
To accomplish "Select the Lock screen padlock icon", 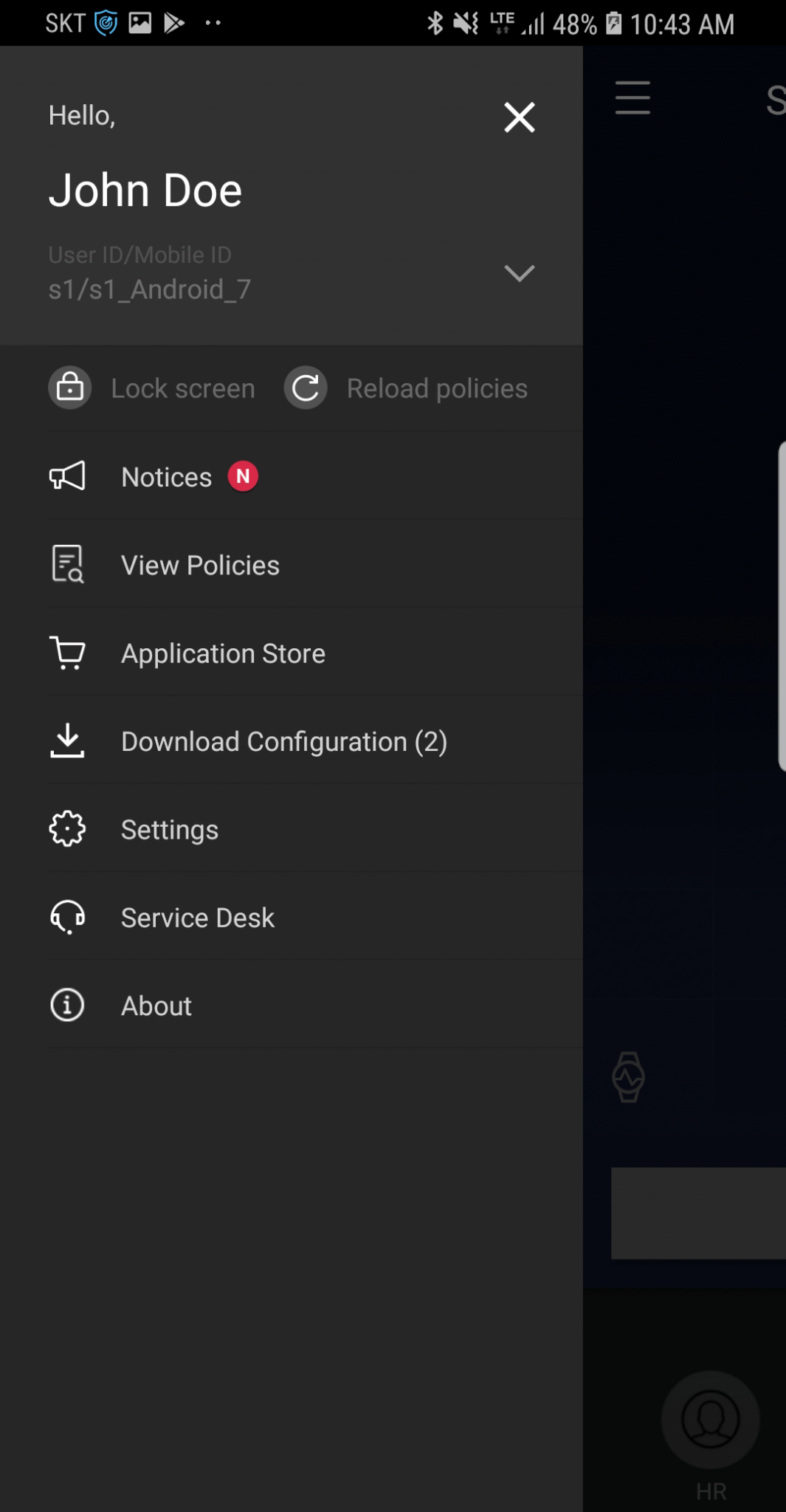I will tap(69, 387).
